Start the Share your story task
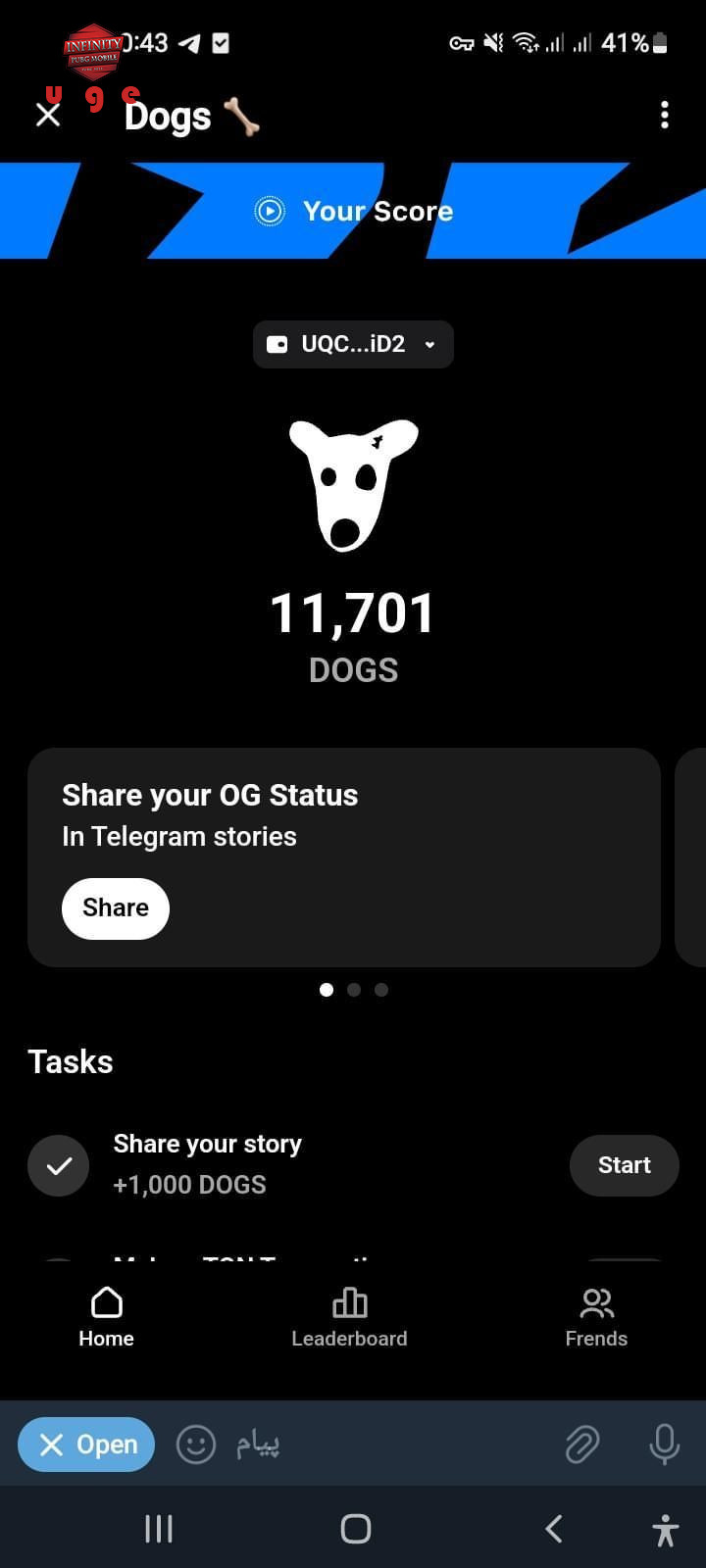The height and width of the screenshot is (1568, 706). pos(624,1165)
